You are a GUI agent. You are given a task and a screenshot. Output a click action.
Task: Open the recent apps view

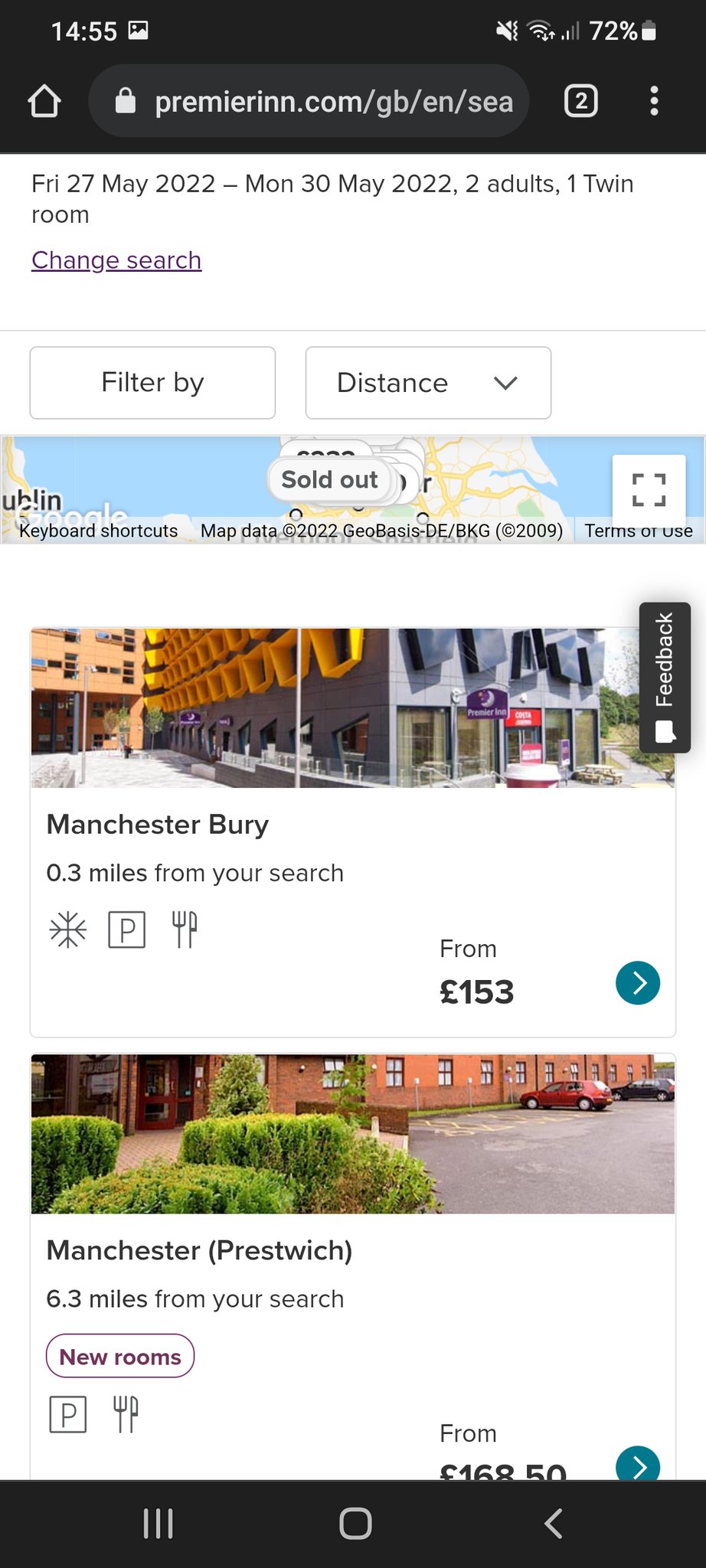[x=159, y=1524]
